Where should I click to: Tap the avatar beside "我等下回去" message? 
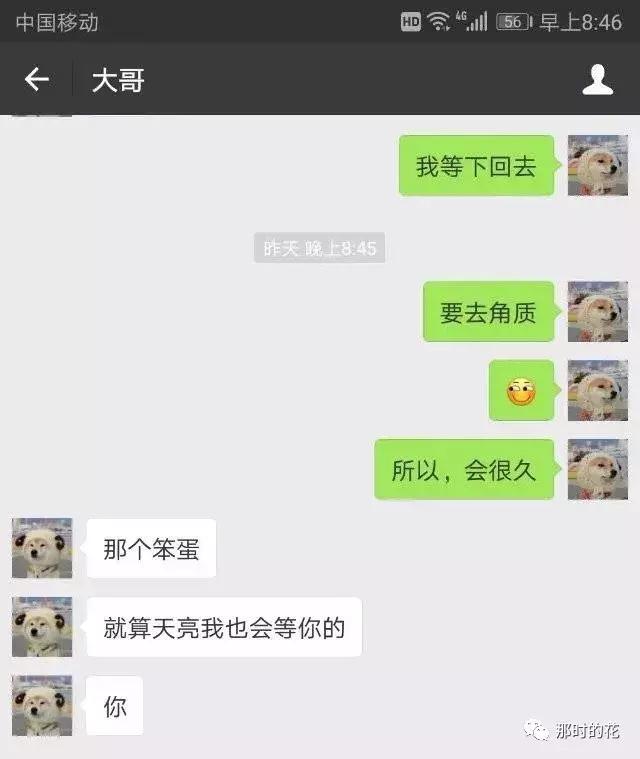(598, 166)
